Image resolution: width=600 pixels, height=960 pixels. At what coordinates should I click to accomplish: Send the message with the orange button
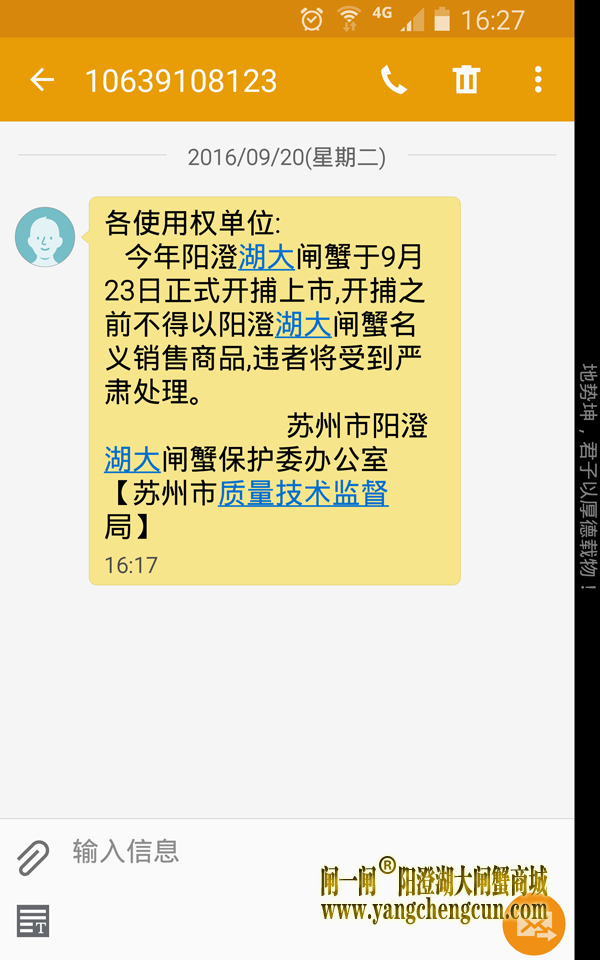tap(534, 923)
